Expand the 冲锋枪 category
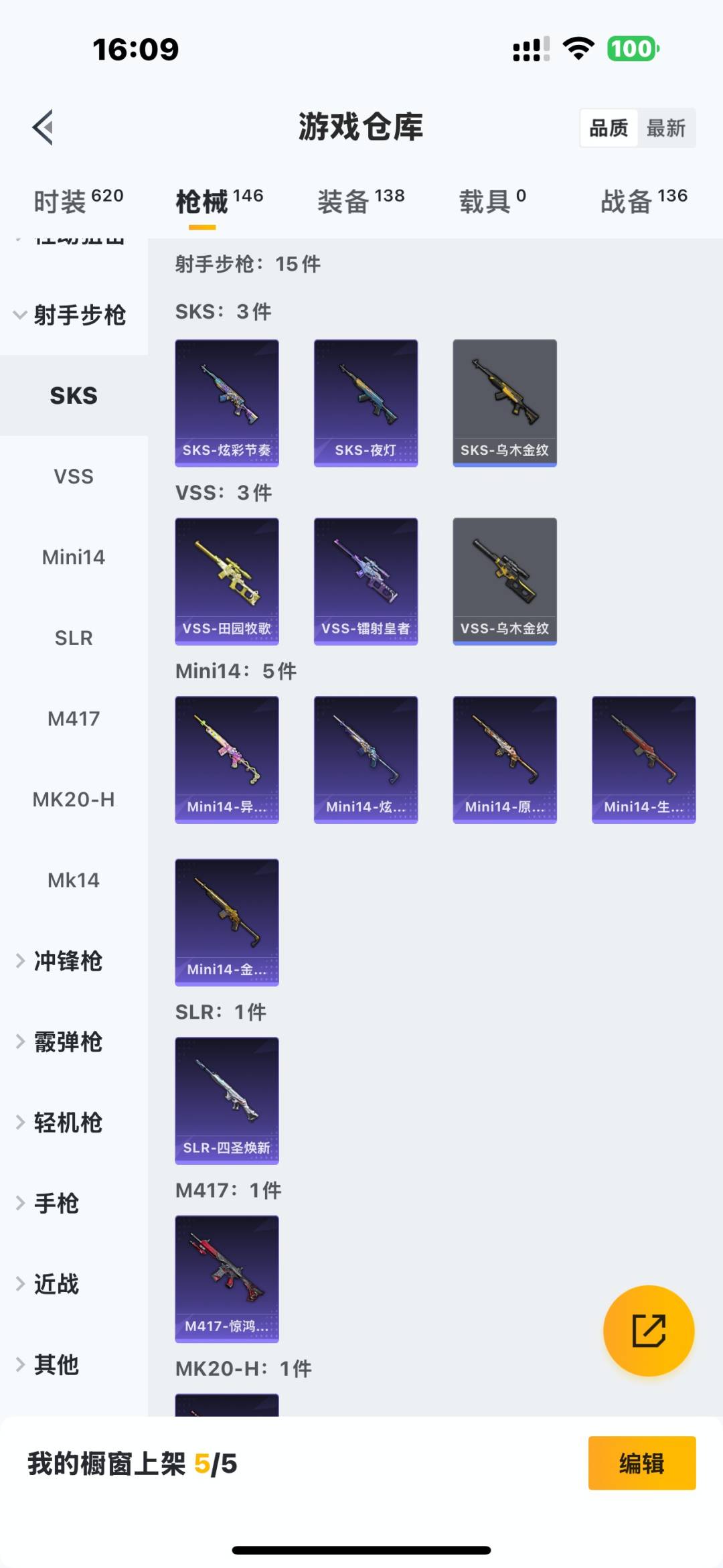Viewport: 723px width, 1568px height. click(x=67, y=961)
